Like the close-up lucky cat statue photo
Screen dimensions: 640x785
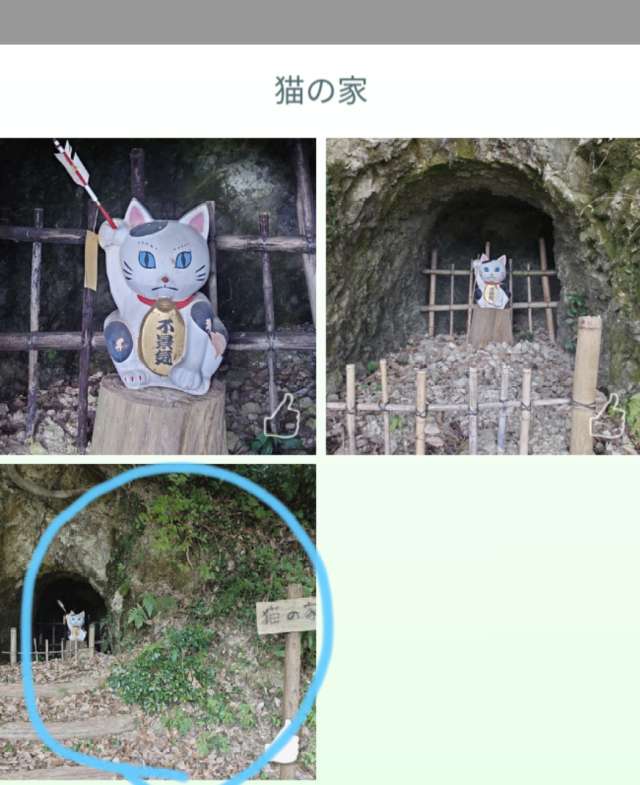pos(282,418)
